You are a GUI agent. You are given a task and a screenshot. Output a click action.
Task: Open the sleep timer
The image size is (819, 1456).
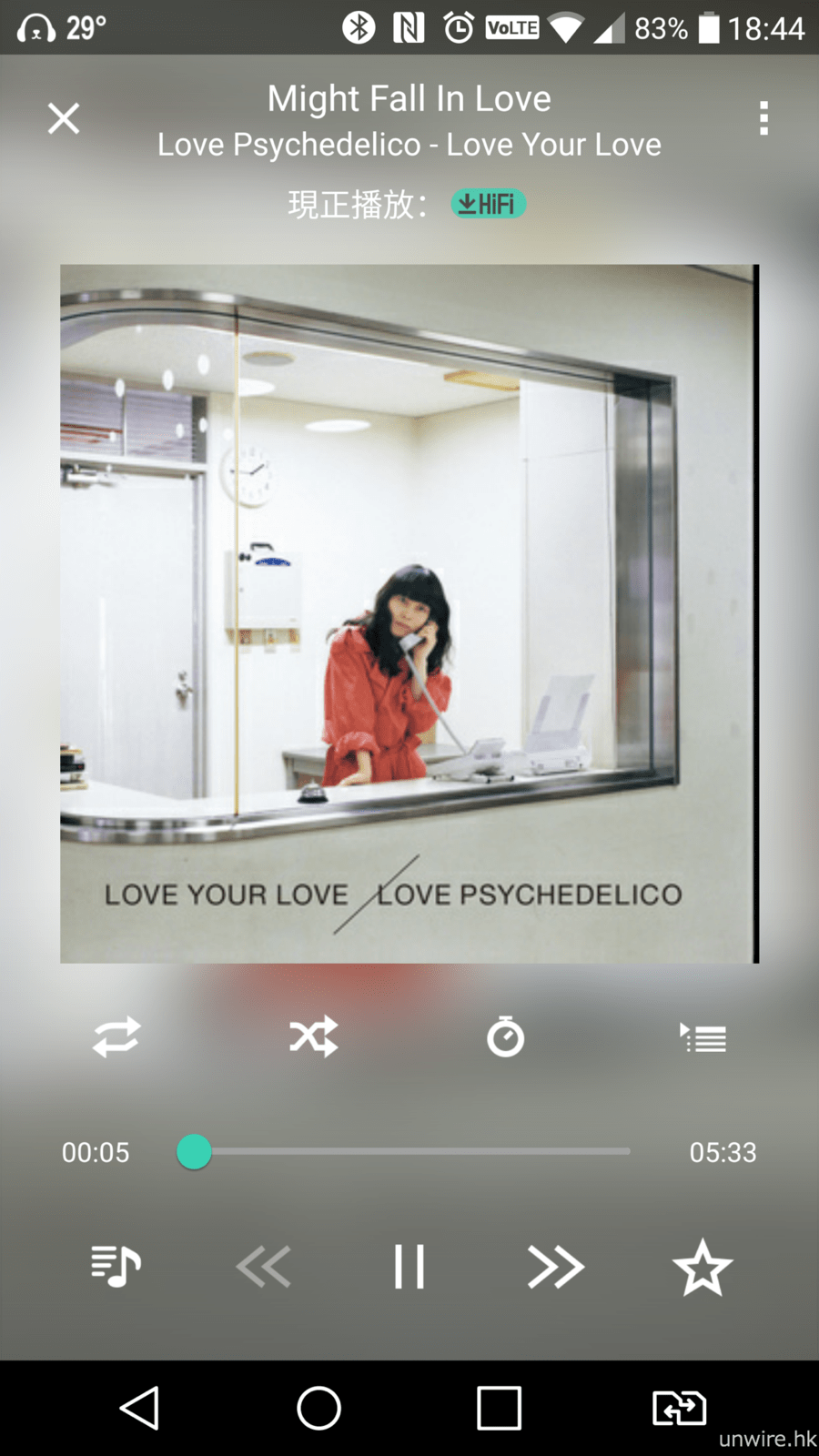(505, 1036)
